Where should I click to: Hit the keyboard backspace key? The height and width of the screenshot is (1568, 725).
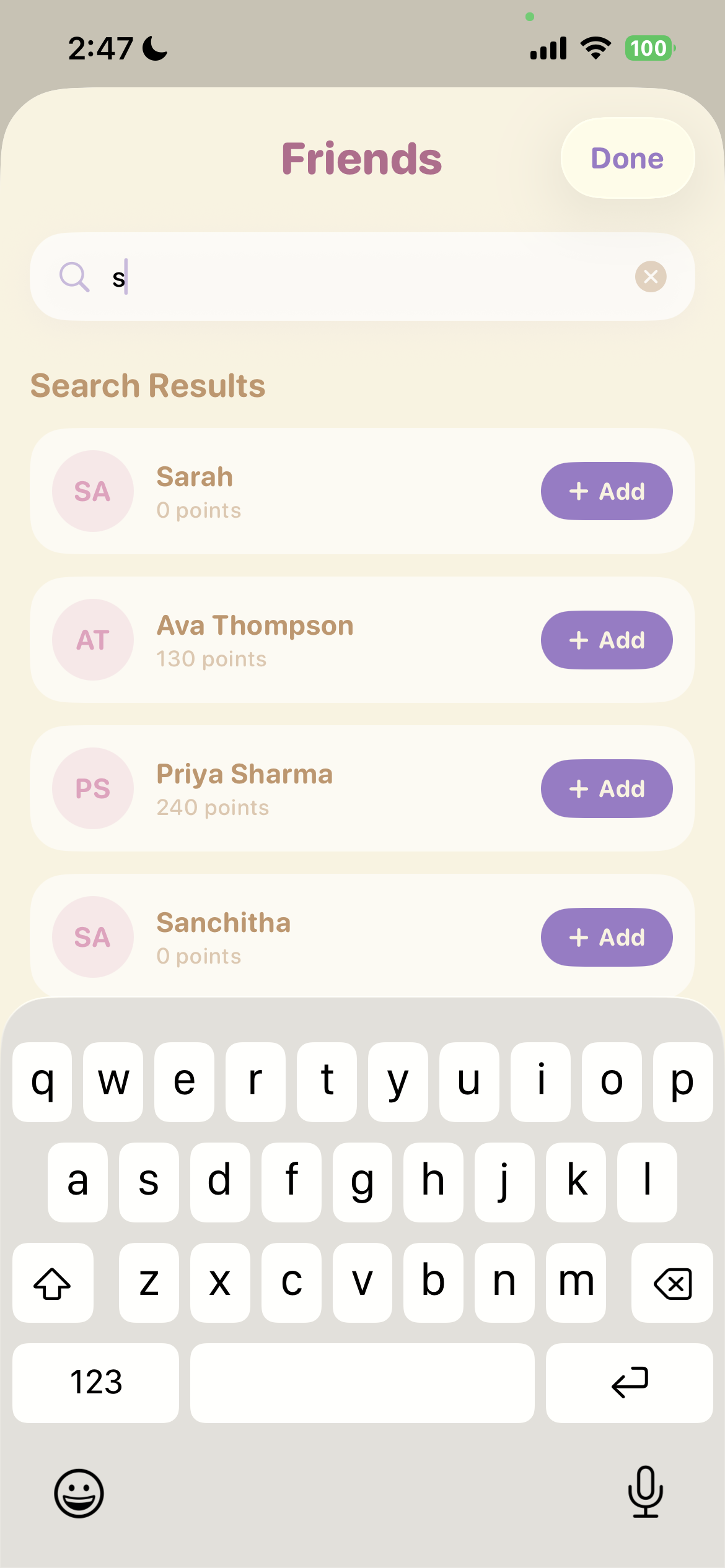[x=672, y=1283]
